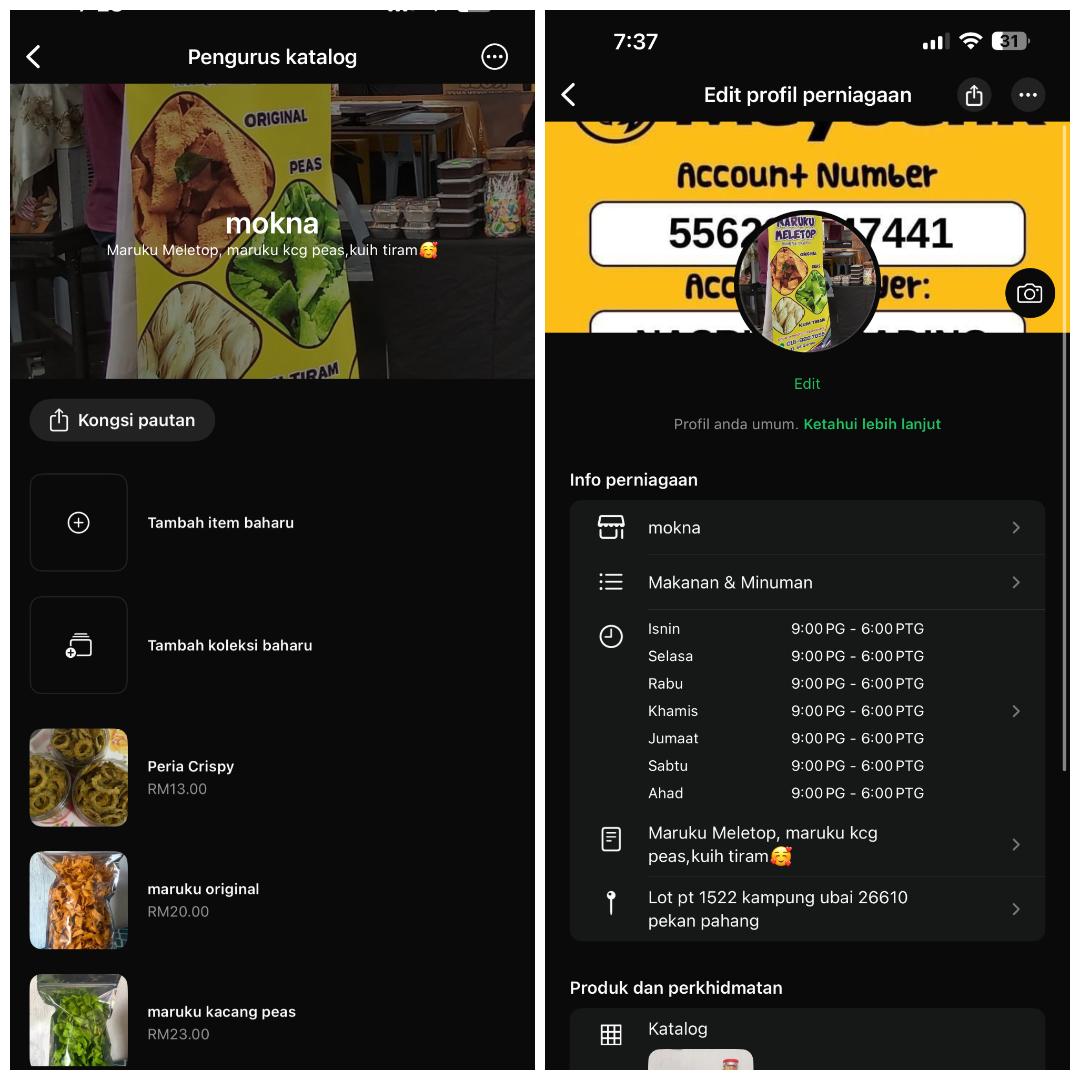This screenshot has height=1080, width=1080.
Task: Share the business profile
Action: point(973,95)
